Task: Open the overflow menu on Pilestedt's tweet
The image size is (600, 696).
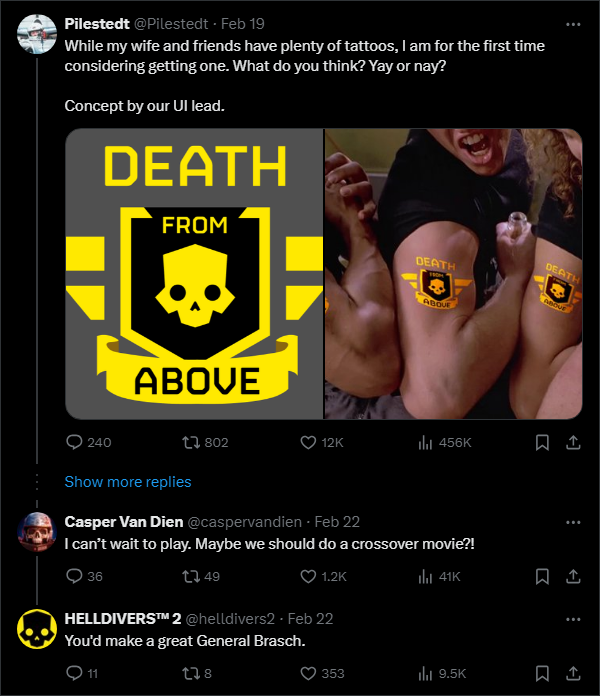Action: click(572, 23)
